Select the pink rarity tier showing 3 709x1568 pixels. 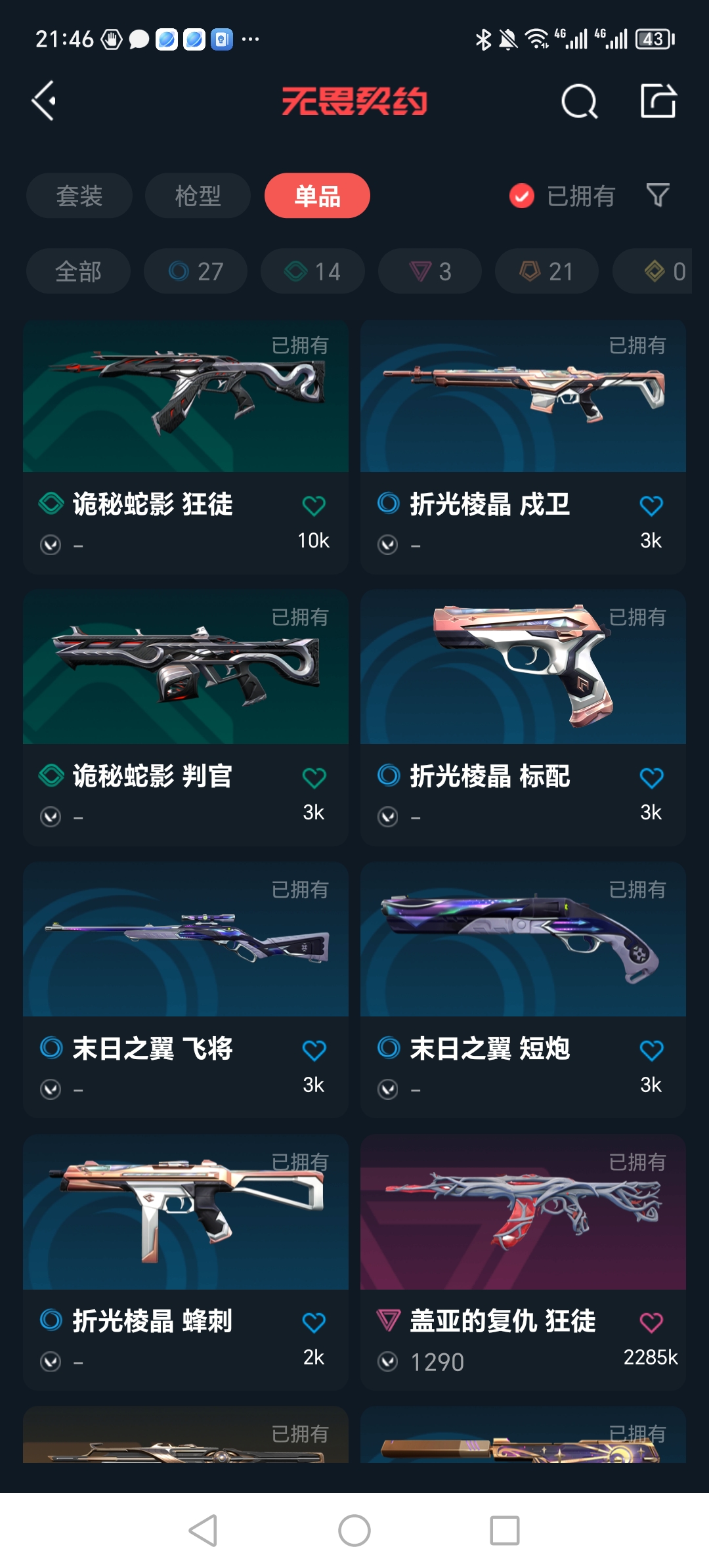429,271
